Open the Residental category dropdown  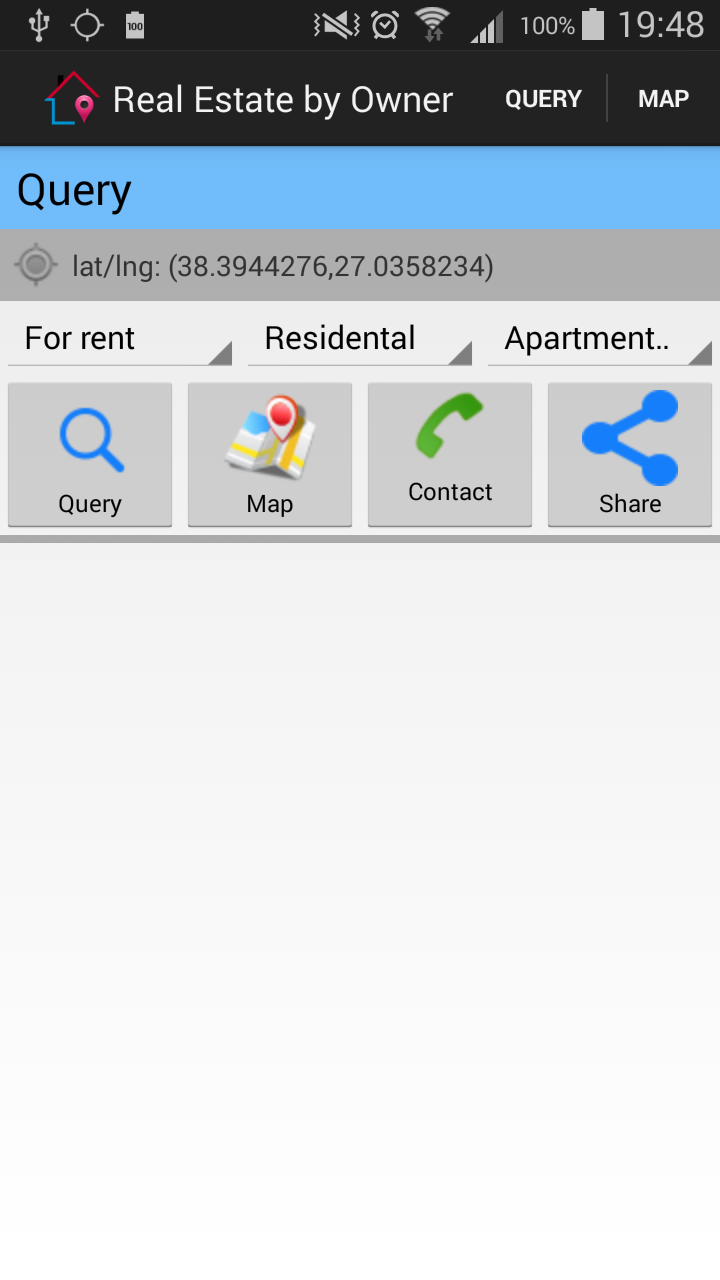(x=360, y=339)
